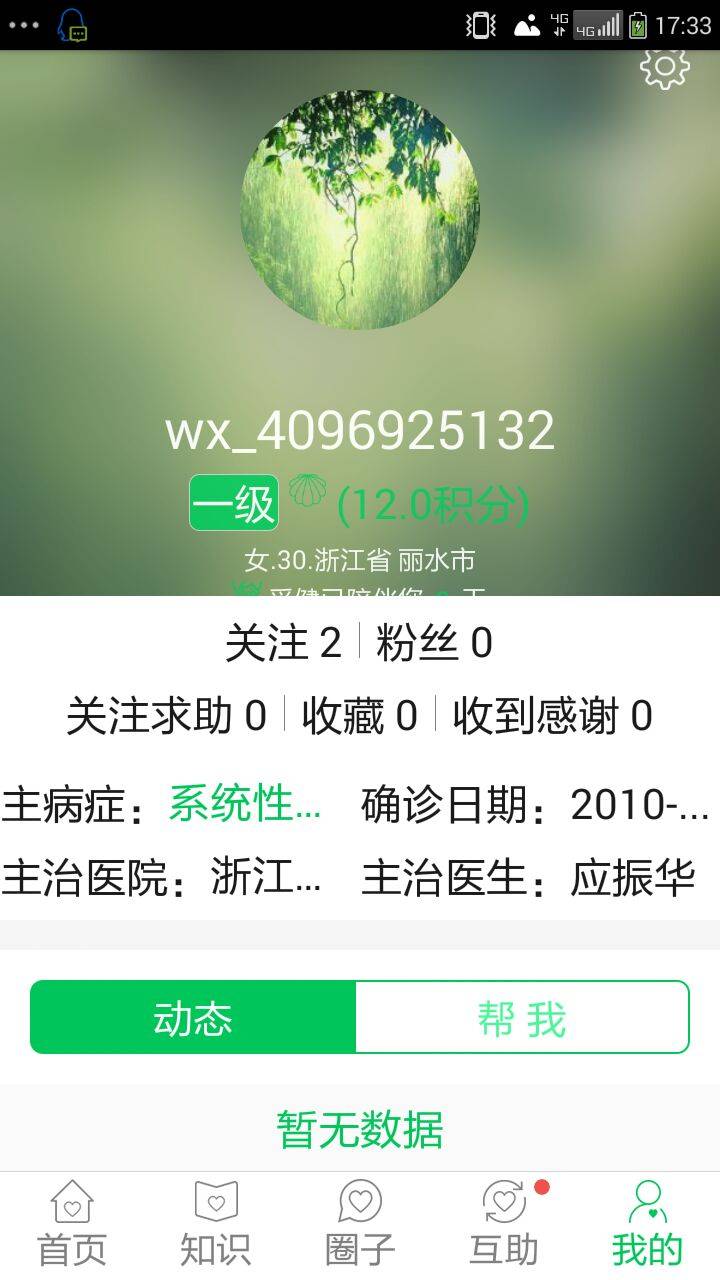Tap the 一级 level badge
The height and width of the screenshot is (1280, 720).
(234, 504)
